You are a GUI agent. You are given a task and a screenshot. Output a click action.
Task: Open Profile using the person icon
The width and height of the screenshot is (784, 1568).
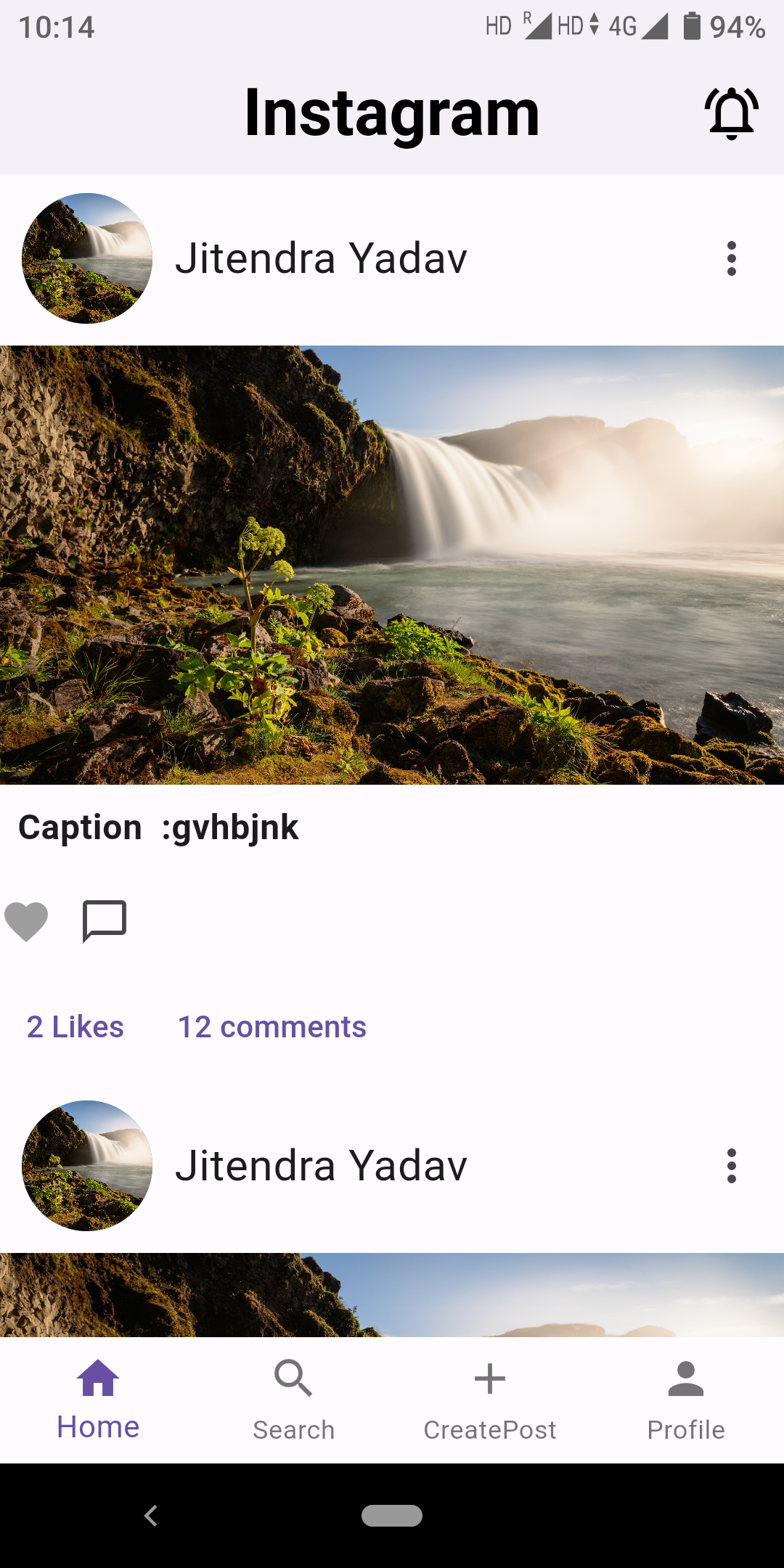point(686,1379)
